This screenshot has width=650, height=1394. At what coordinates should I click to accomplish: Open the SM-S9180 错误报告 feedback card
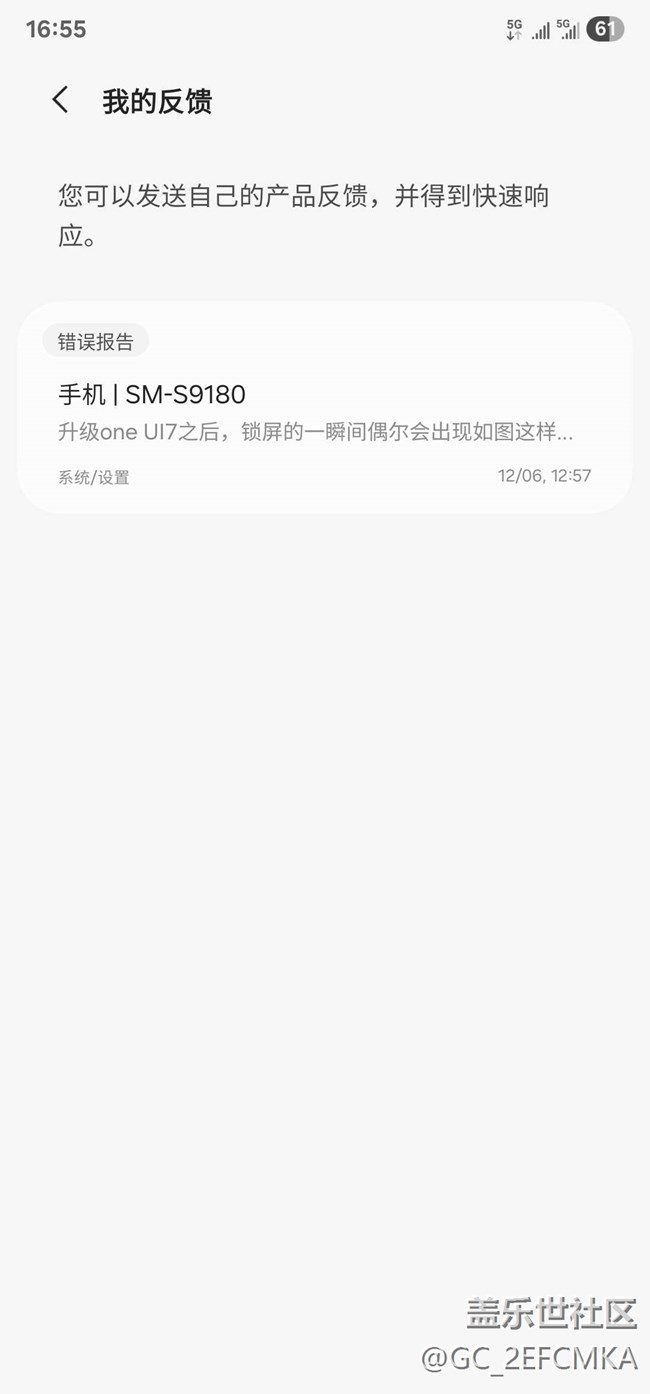click(324, 410)
